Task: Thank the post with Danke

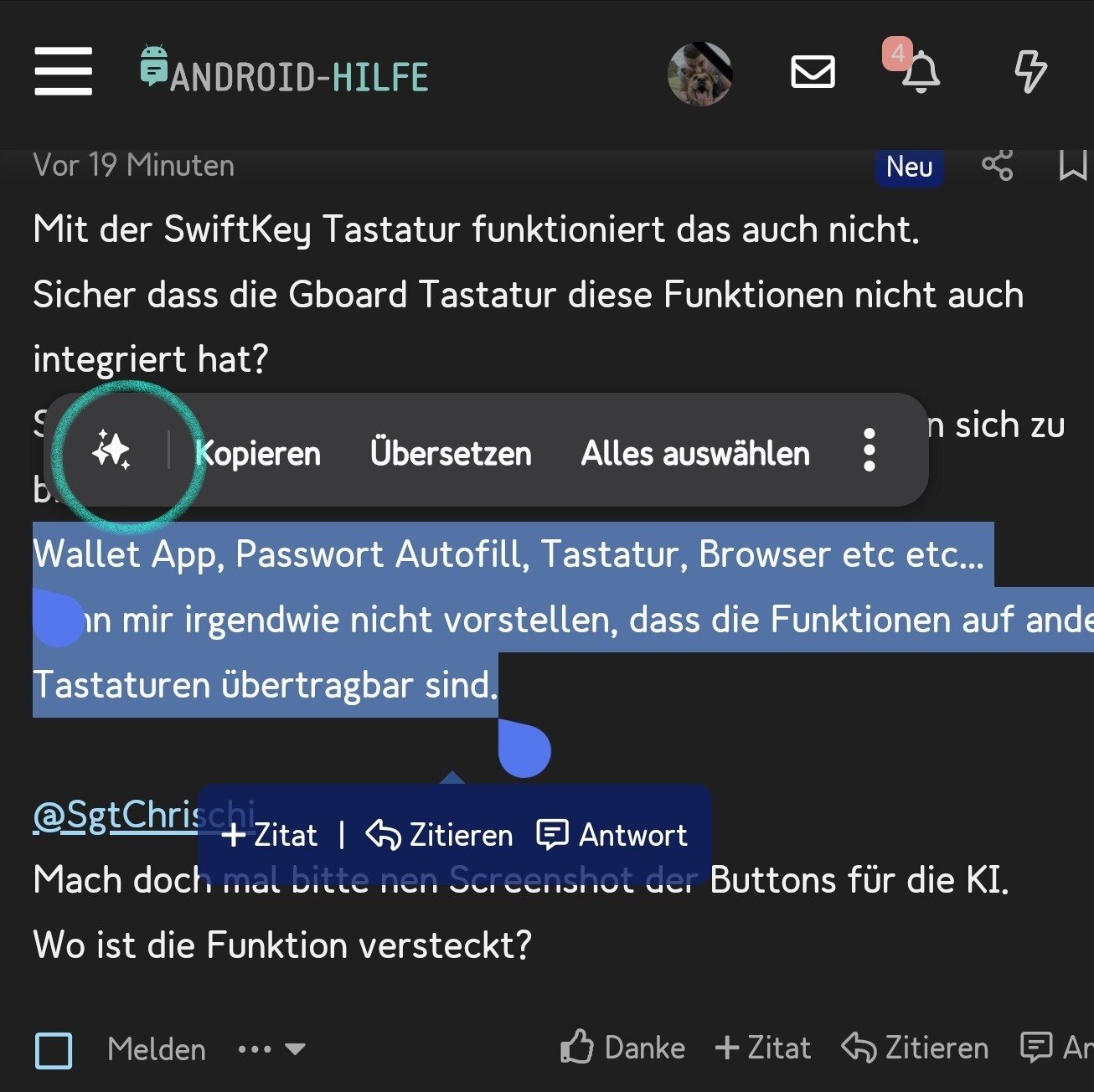Action: click(623, 1048)
